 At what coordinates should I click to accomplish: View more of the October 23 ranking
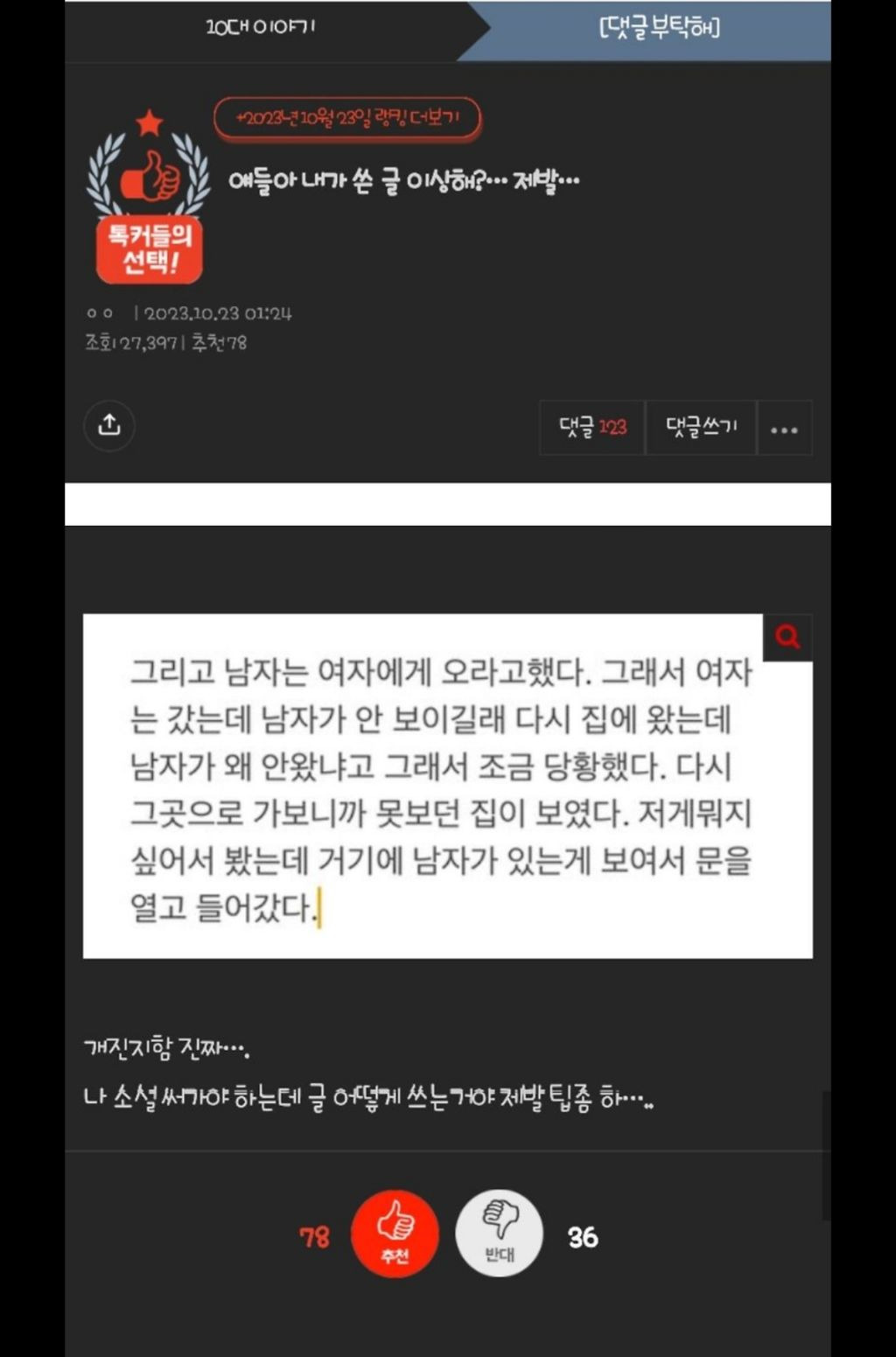click(x=347, y=118)
